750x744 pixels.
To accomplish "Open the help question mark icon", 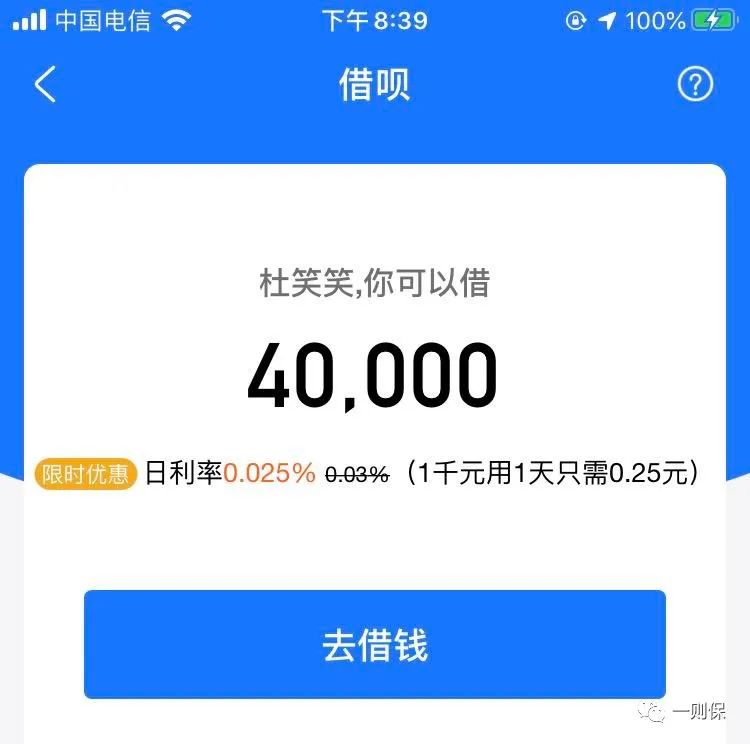I will coord(695,85).
